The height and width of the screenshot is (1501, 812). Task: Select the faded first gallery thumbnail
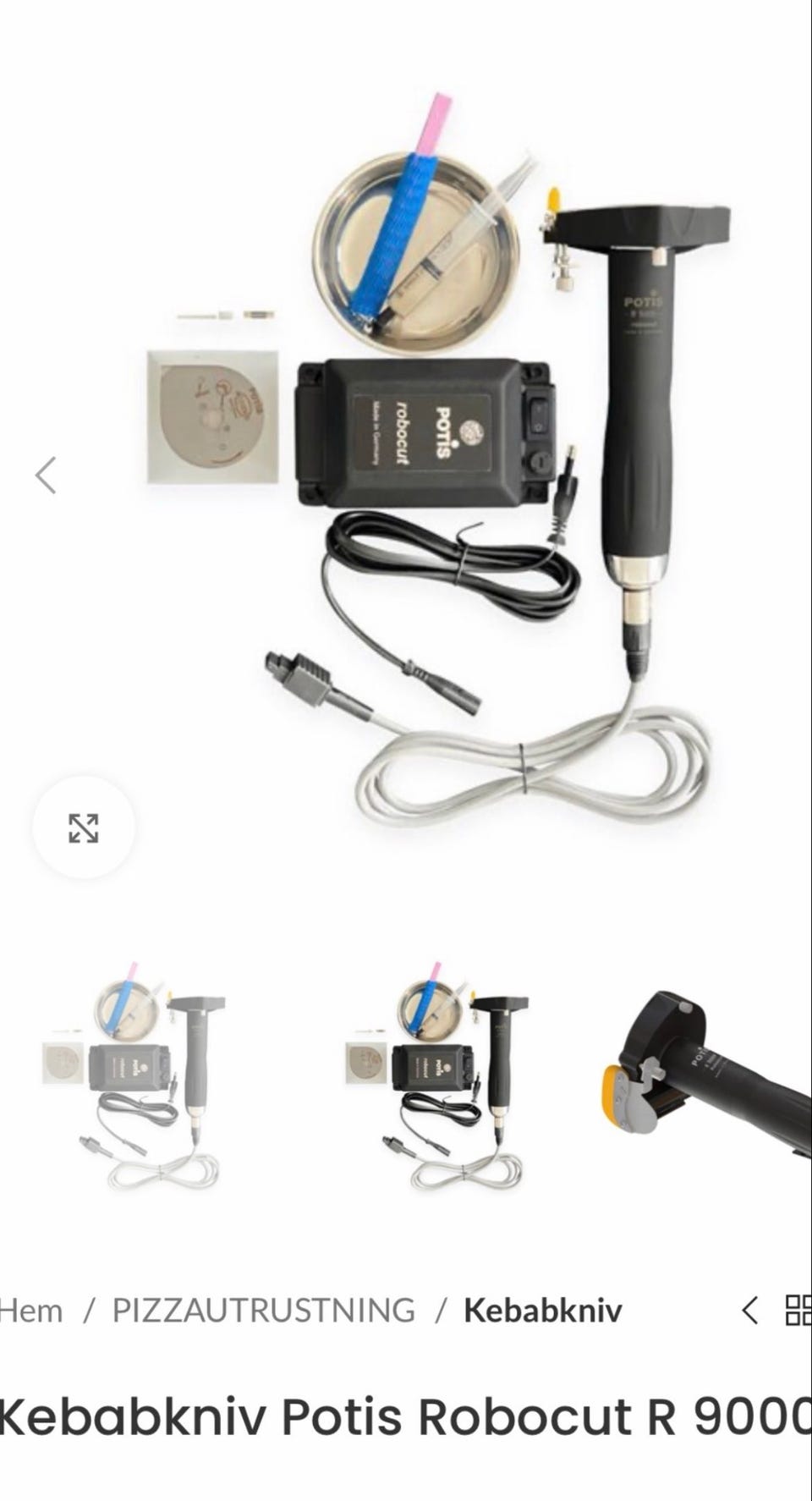click(x=134, y=1075)
